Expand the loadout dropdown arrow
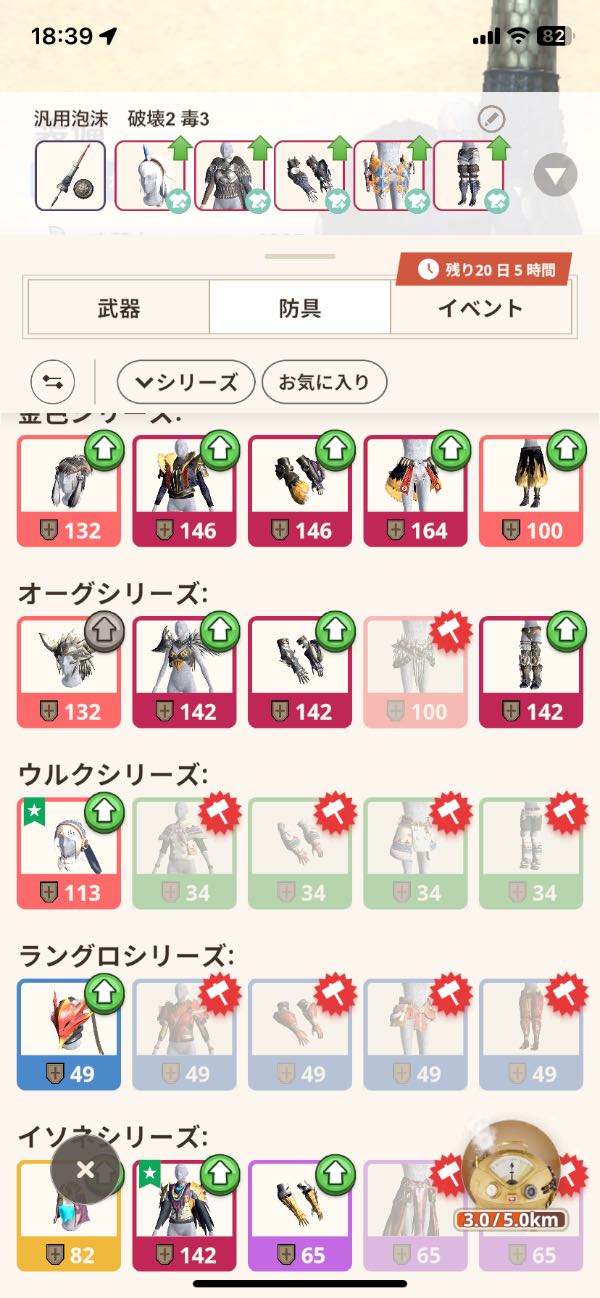The height and width of the screenshot is (1298, 600). pyautogui.click(x=555, y=177)
